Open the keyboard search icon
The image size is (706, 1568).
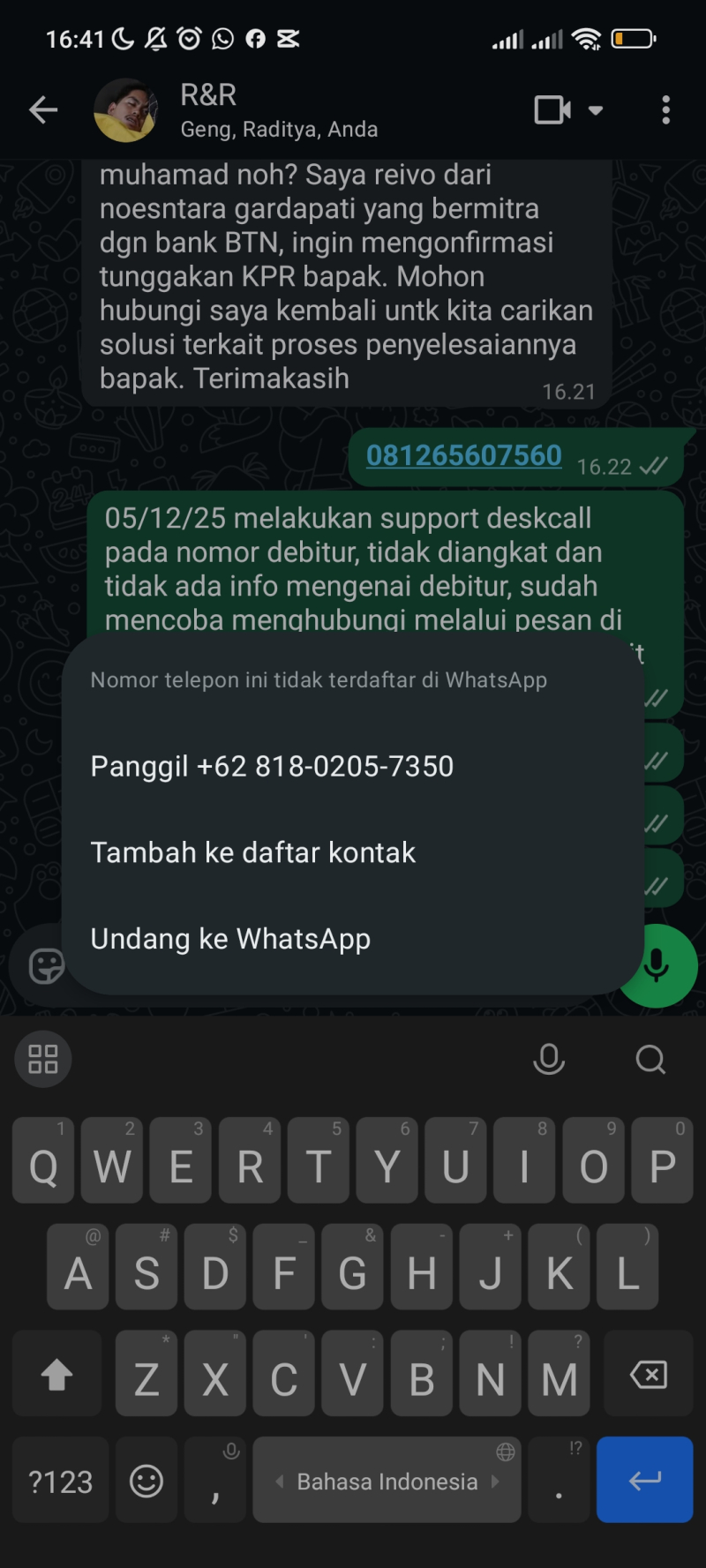click(x=650, y=1059)
